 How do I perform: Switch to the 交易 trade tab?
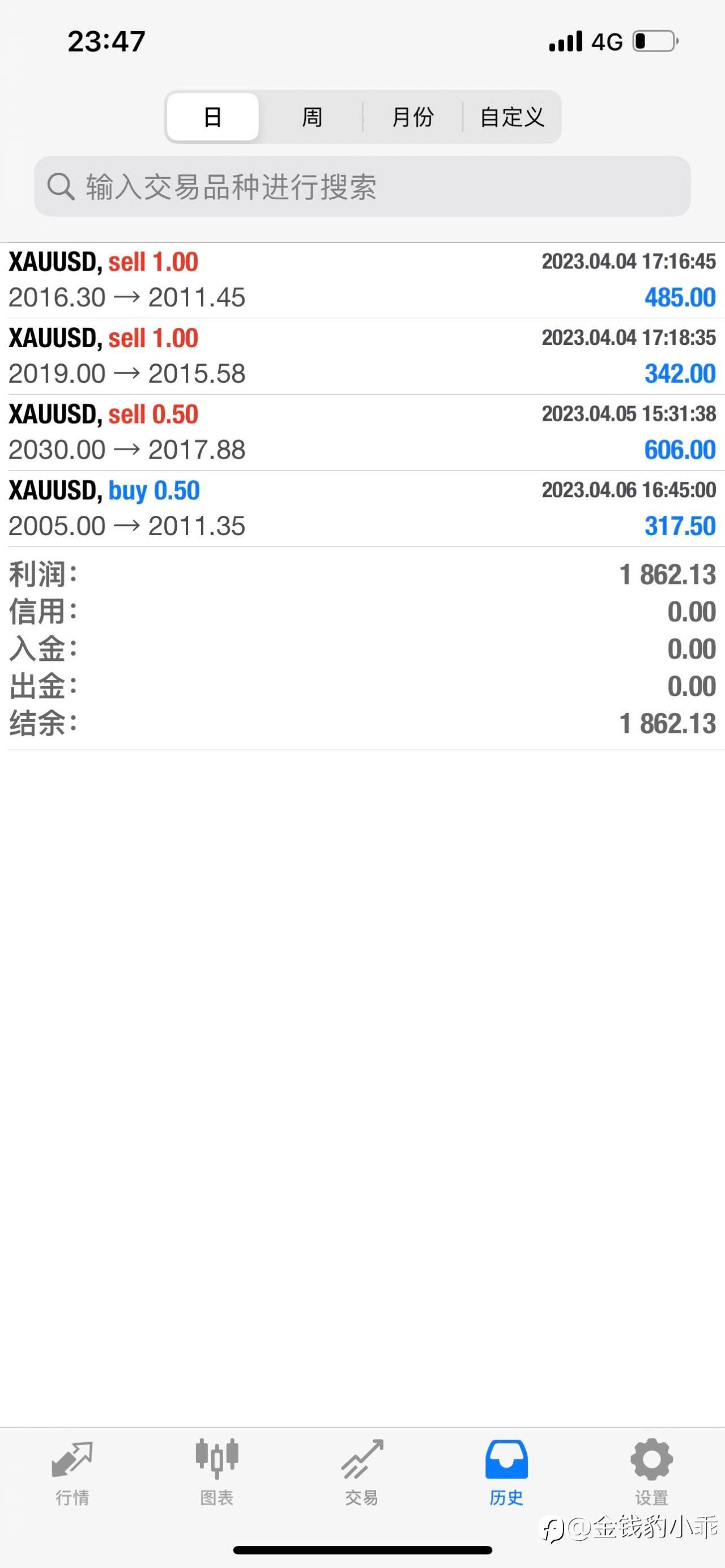[x=362, y=1472]
